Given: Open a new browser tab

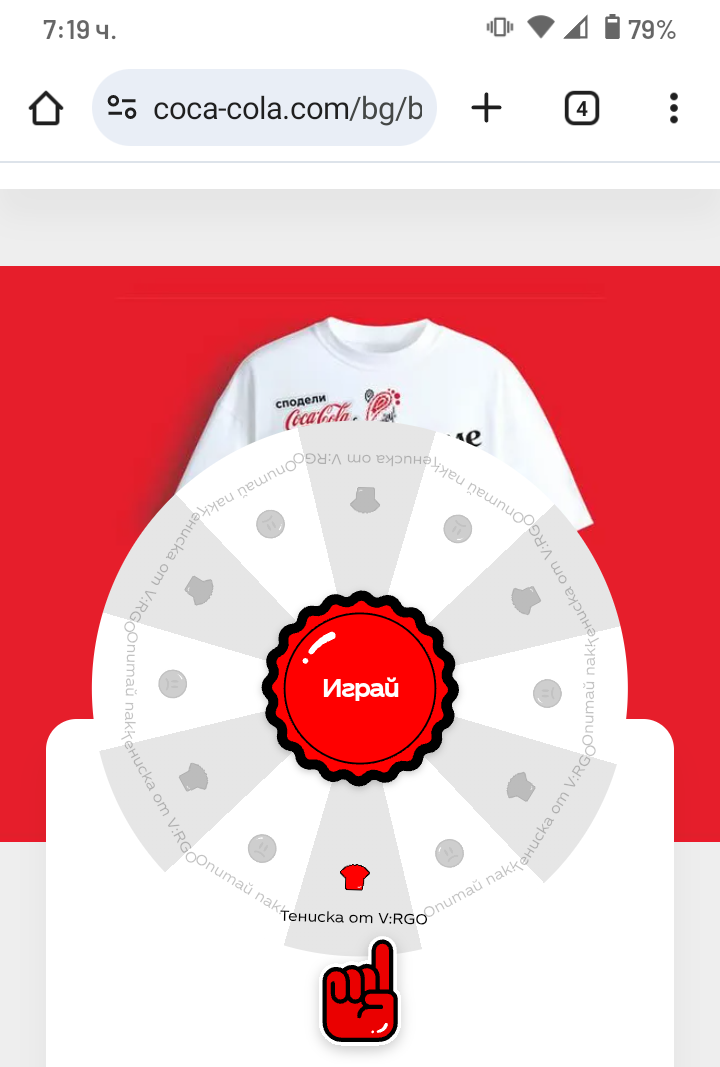Looking at the screenshot, I should [486, 108].
